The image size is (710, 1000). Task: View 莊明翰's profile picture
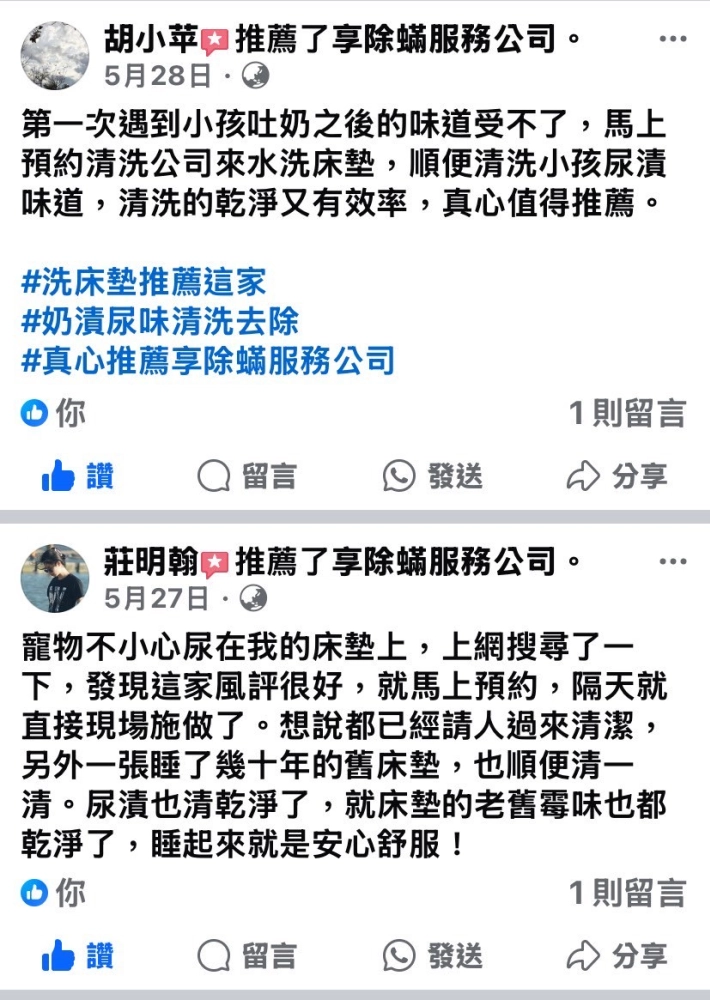coord(55,577)
